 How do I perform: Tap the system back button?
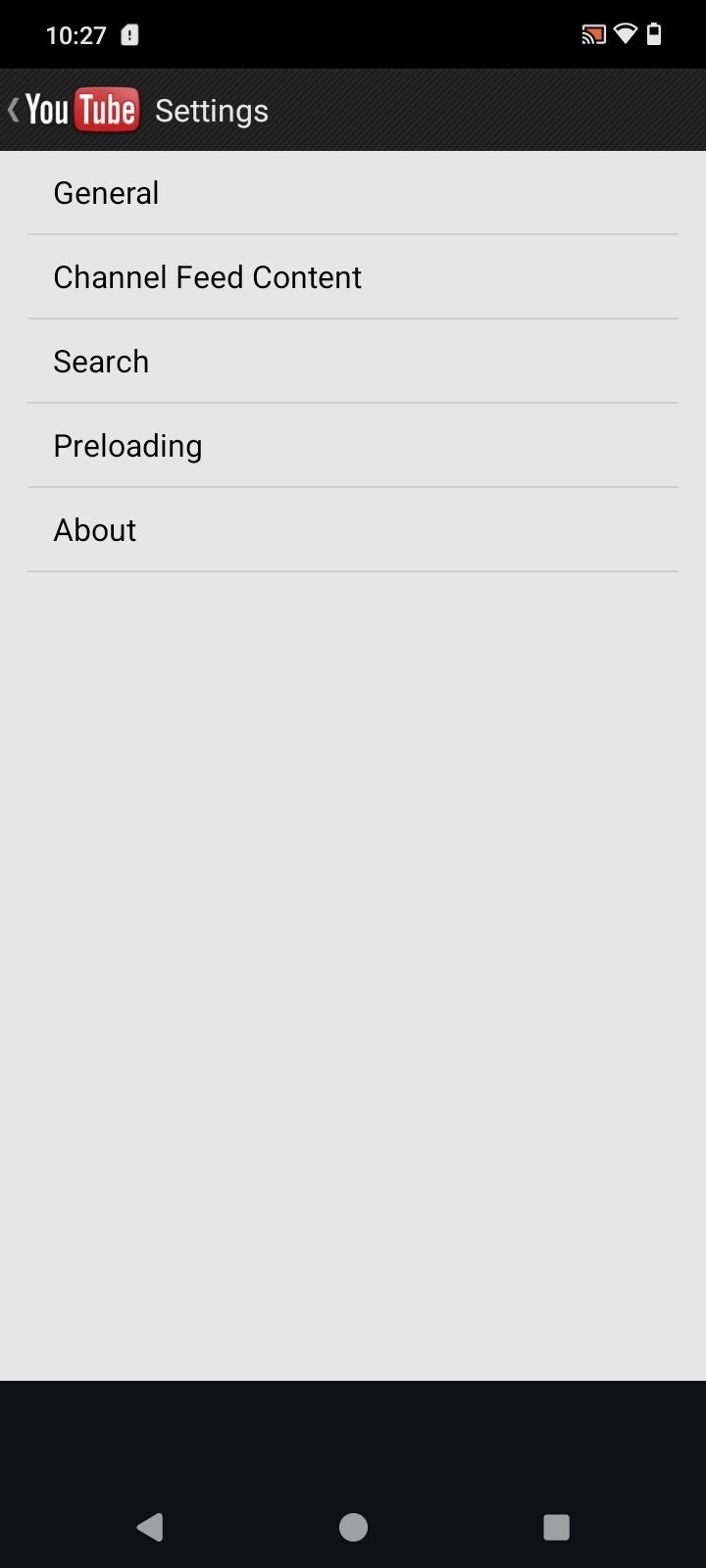[150, 1527]
